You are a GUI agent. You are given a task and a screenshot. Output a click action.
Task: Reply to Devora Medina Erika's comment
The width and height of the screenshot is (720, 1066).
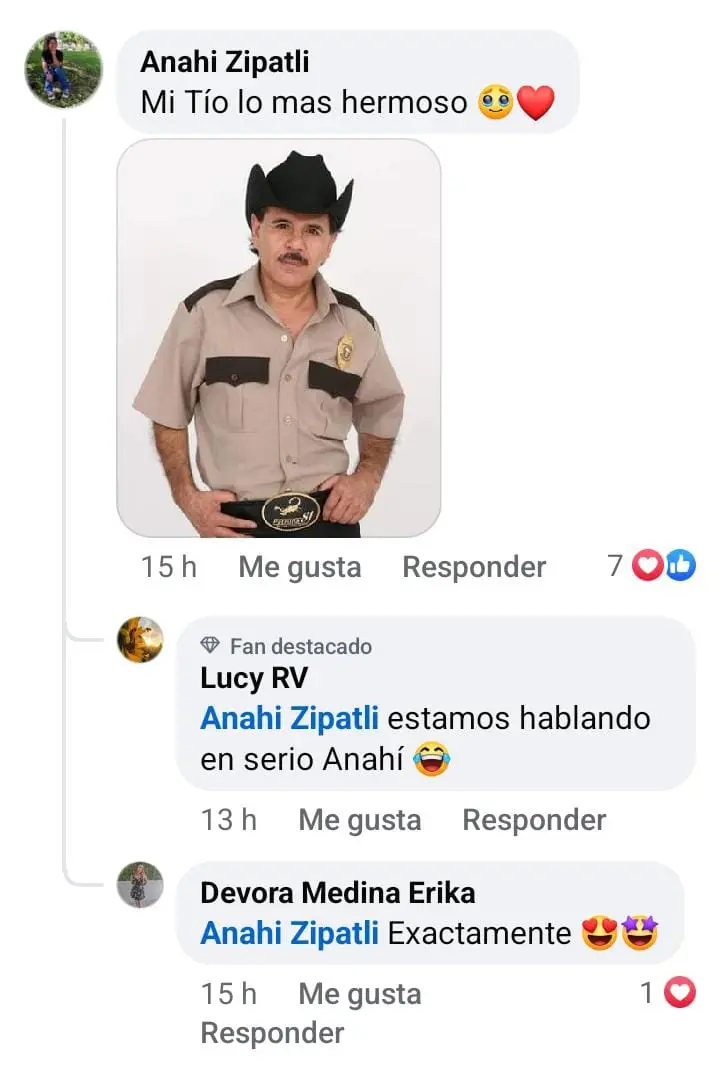tap(272, 1032)
